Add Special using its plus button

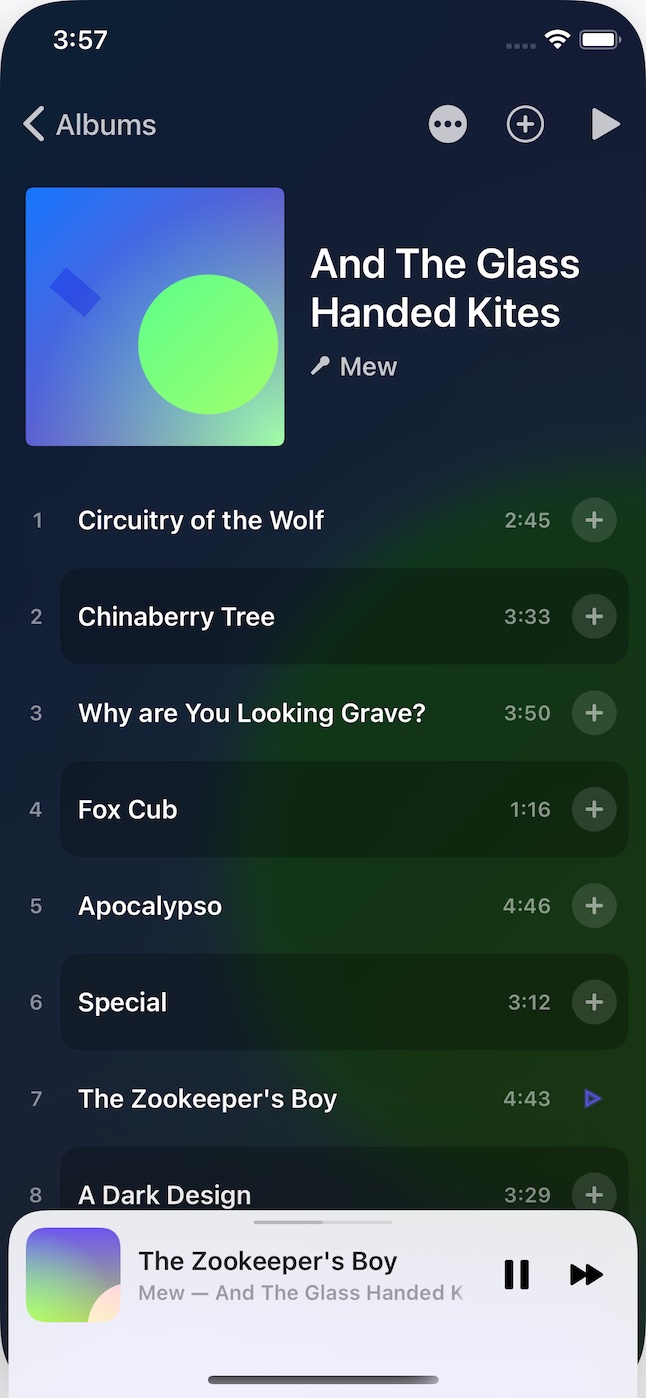594,1002
